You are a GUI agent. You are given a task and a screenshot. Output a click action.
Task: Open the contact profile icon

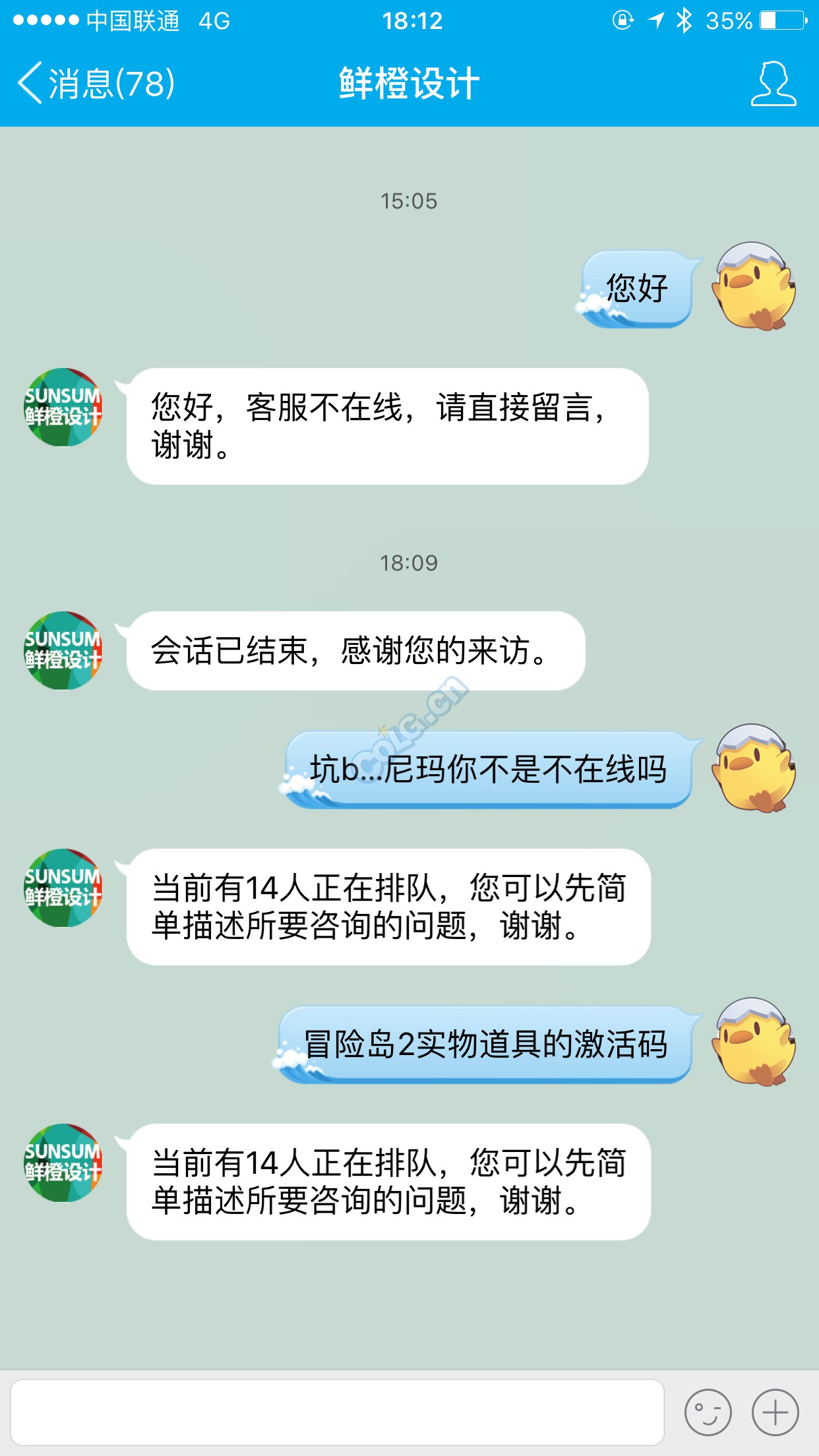[x=773, y=84]
